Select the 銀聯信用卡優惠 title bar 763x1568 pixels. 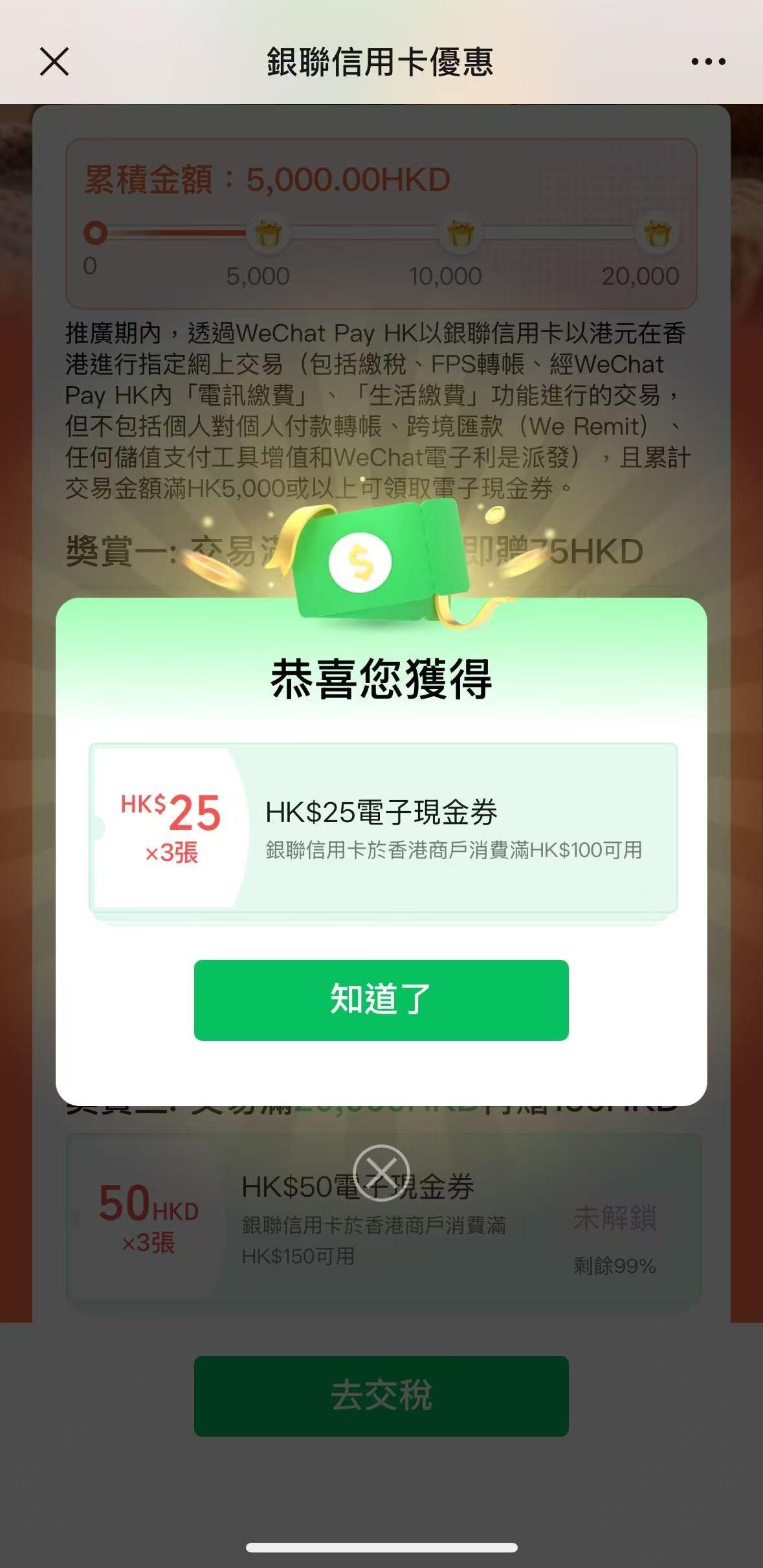[x=381, y=64]
